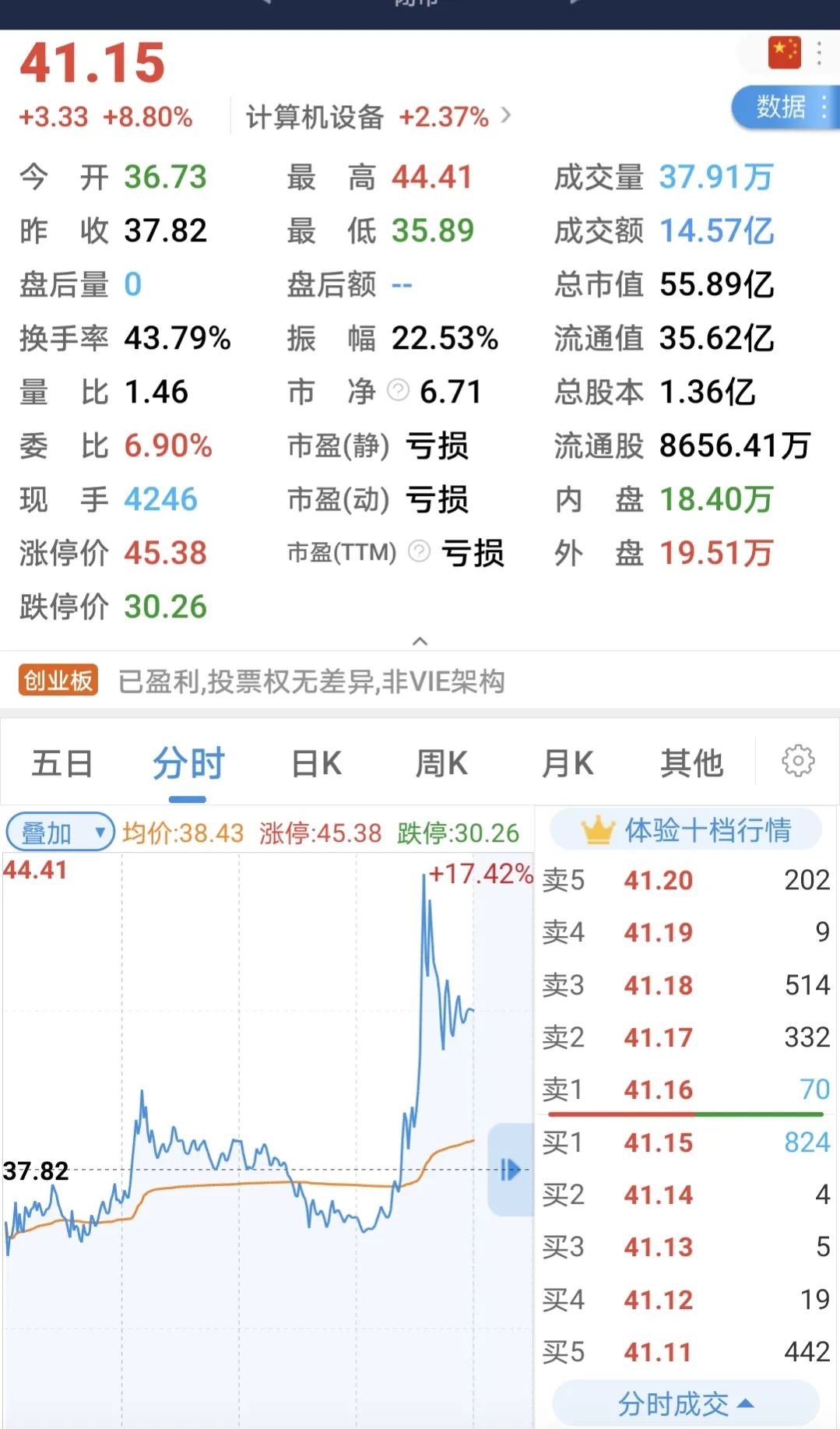Open the 数据 floating button
Screen dimensions: 840x1429
pos(786,107)
